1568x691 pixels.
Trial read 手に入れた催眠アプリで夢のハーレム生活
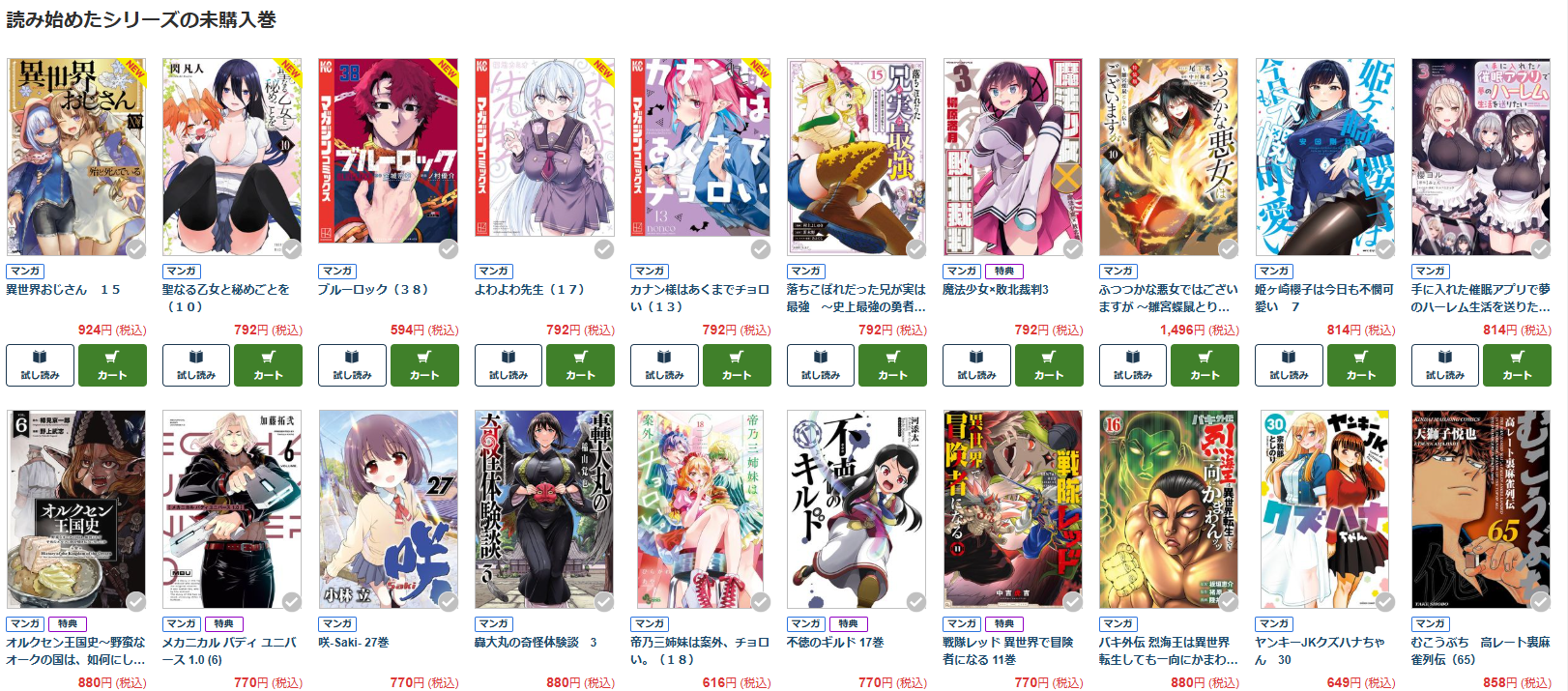1445,365
